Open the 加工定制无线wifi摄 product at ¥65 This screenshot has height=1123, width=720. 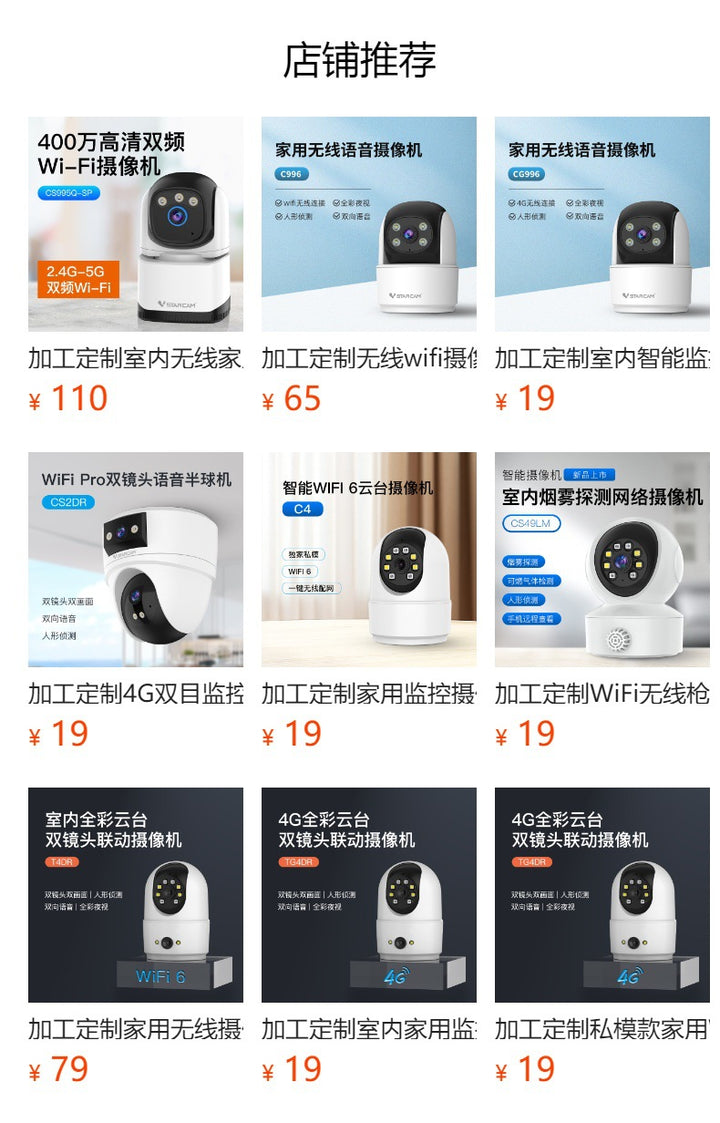(368, 224)
